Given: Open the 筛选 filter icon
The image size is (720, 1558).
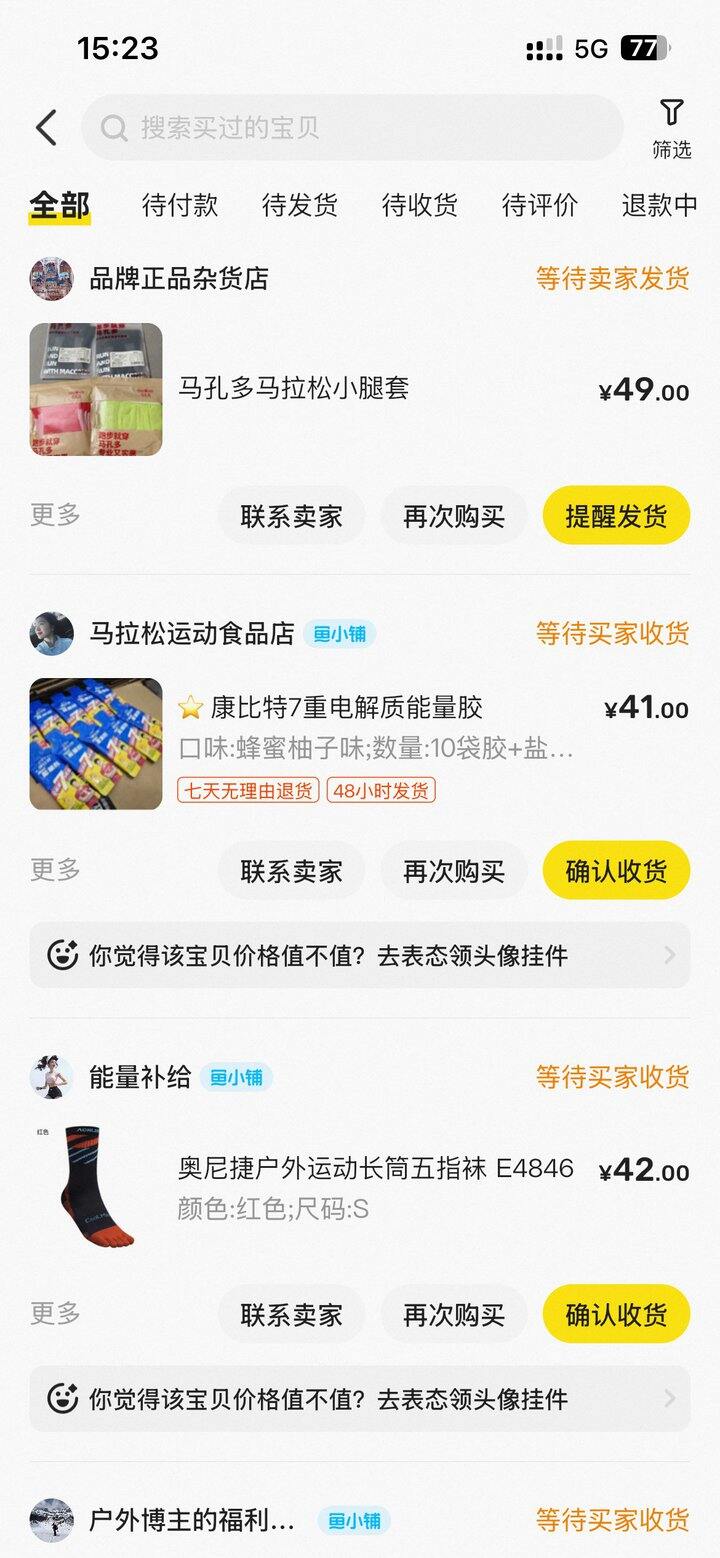Looking at the screenshot, I should pyautogui.click(x=671, y=128).
